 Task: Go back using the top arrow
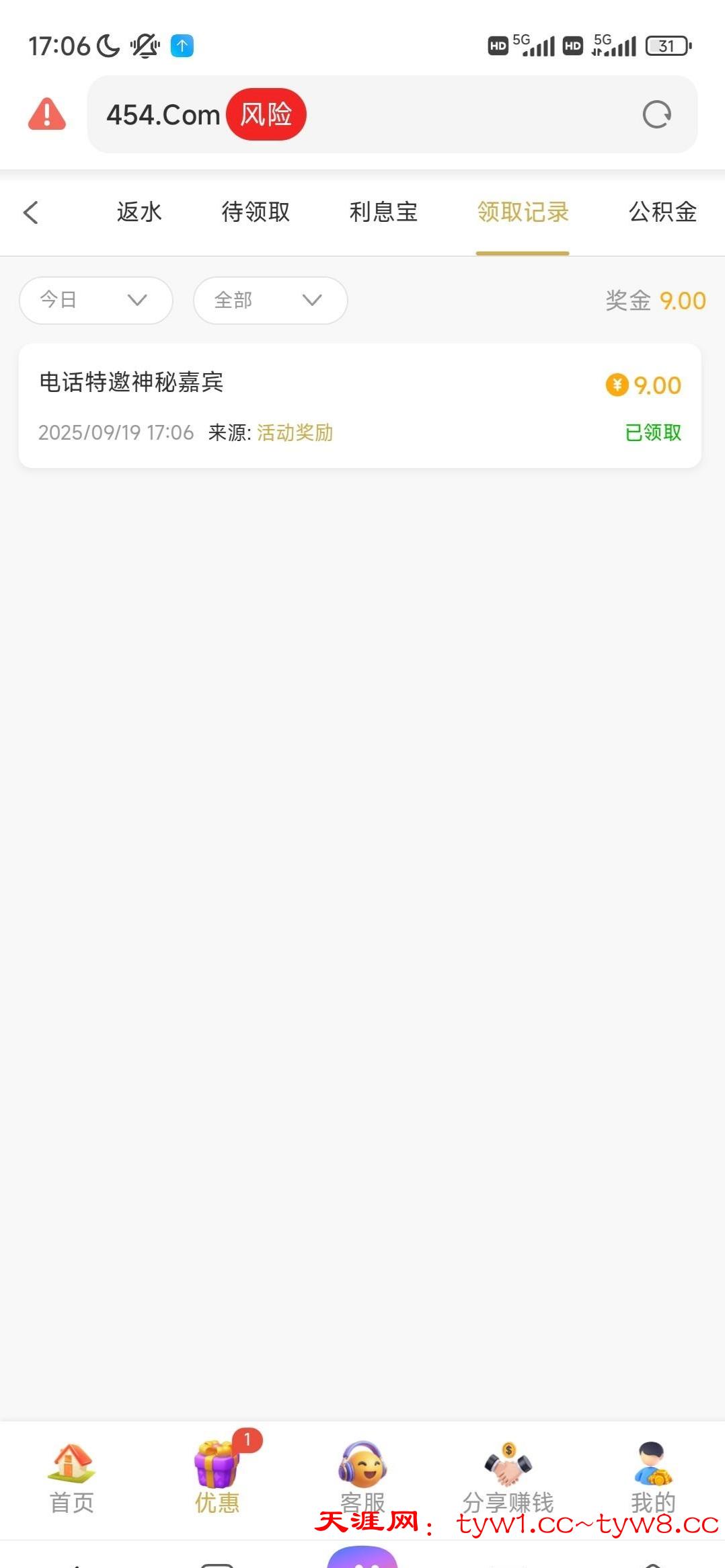coord(31,212)
